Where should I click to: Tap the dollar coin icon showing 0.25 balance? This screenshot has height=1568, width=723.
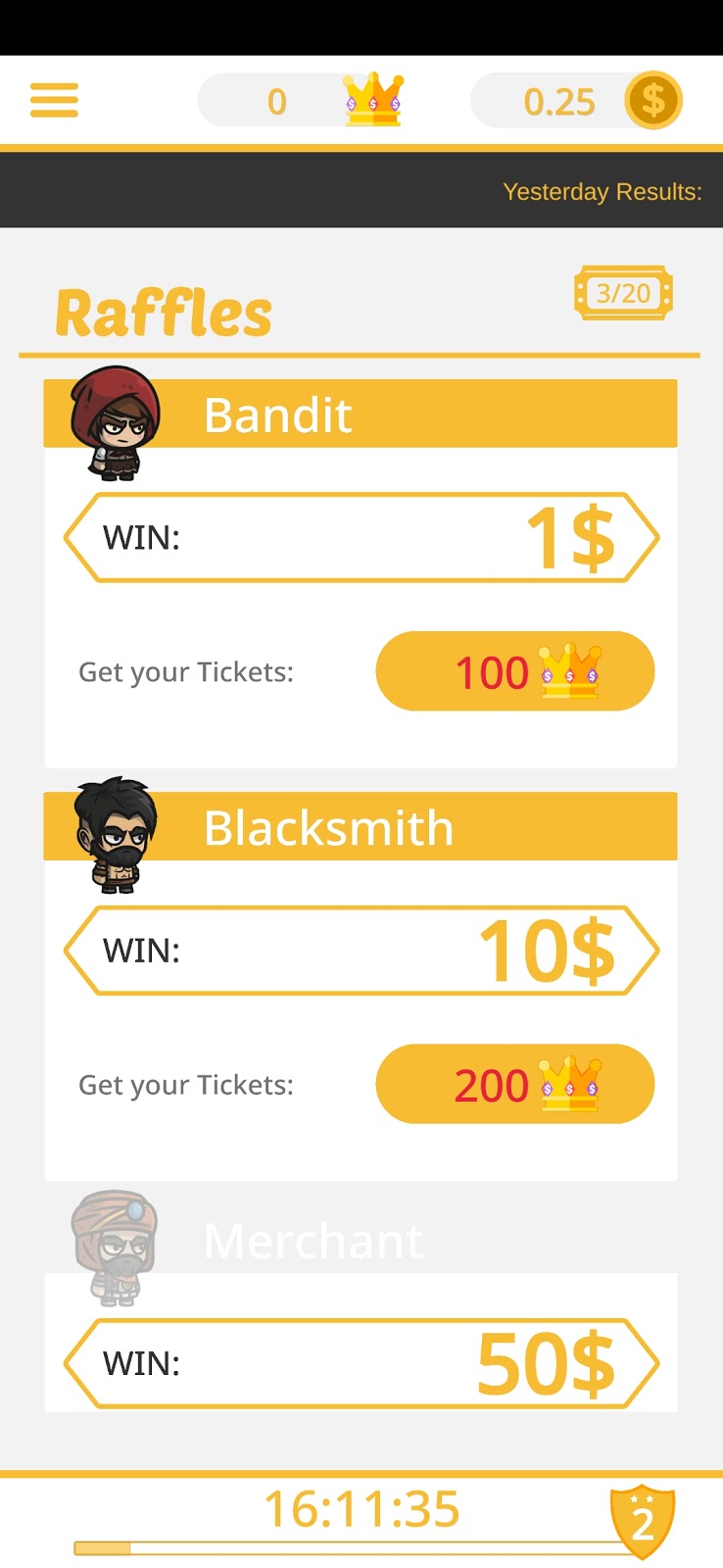point(654,98)
